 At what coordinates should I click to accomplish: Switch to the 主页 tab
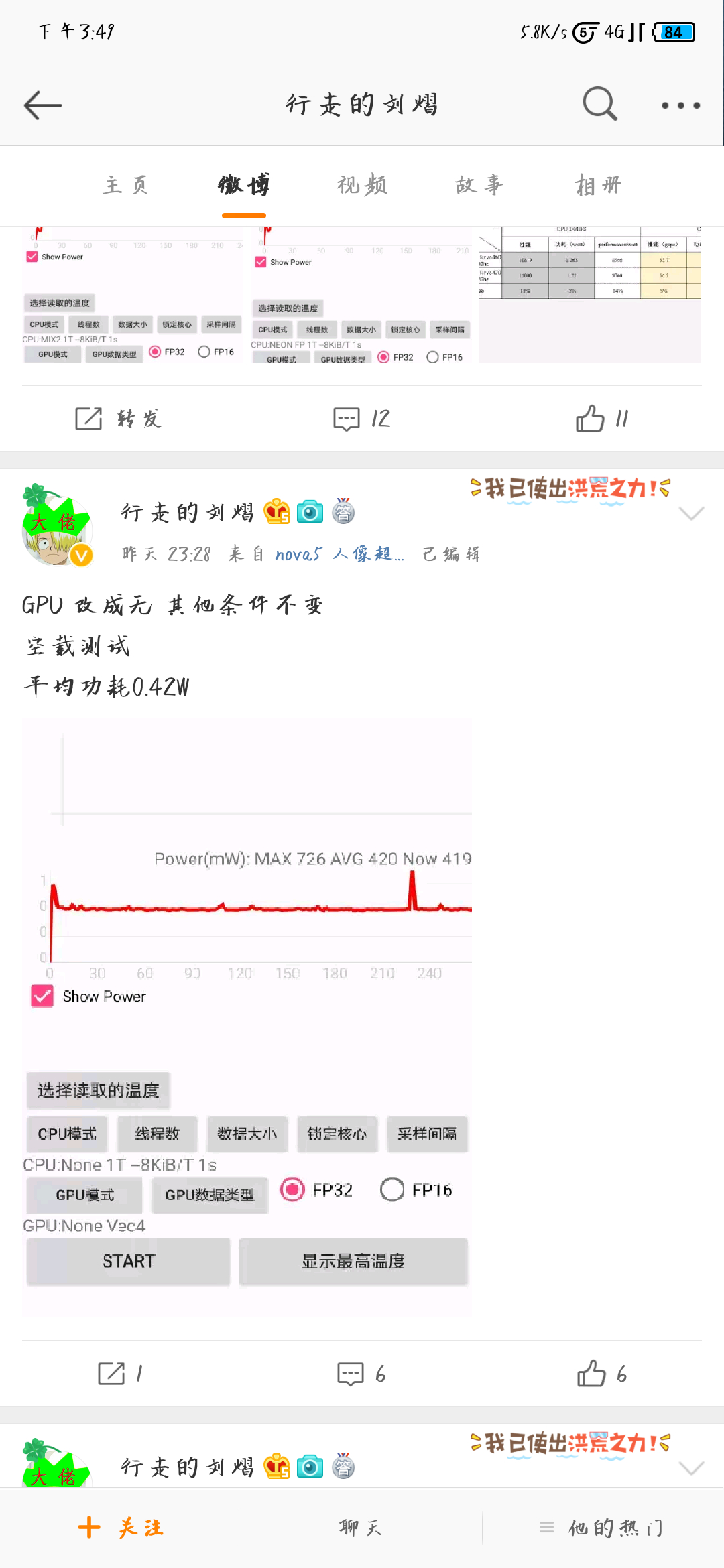126,185
